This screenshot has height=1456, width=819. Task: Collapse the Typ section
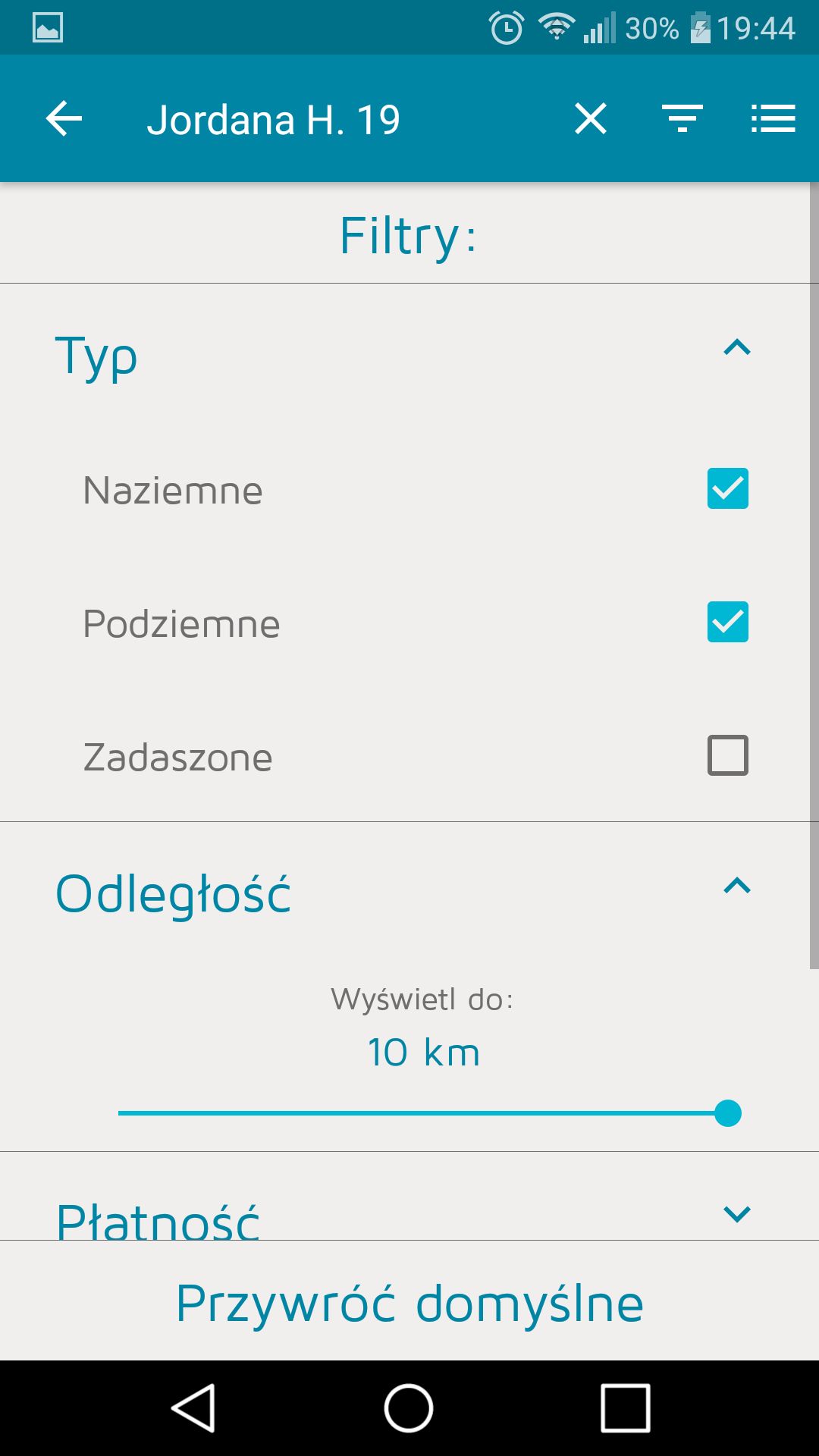pos(737,348)
